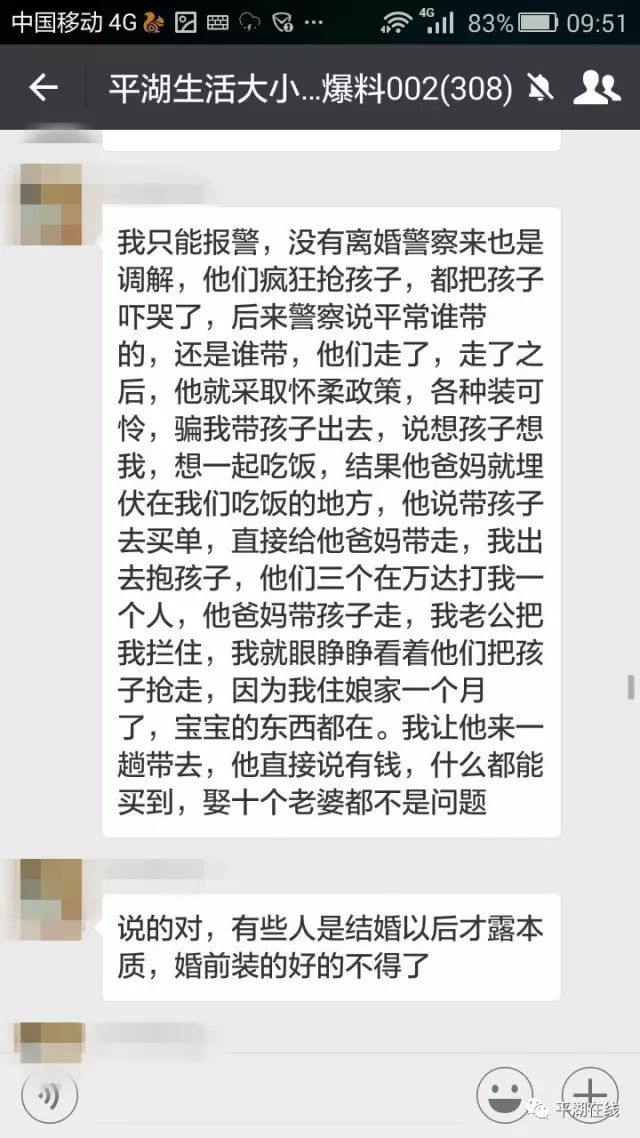The width and height of the screenshot is (640, 1138).
Task: Open group members and chat info
Action: (x=597, y=89)
